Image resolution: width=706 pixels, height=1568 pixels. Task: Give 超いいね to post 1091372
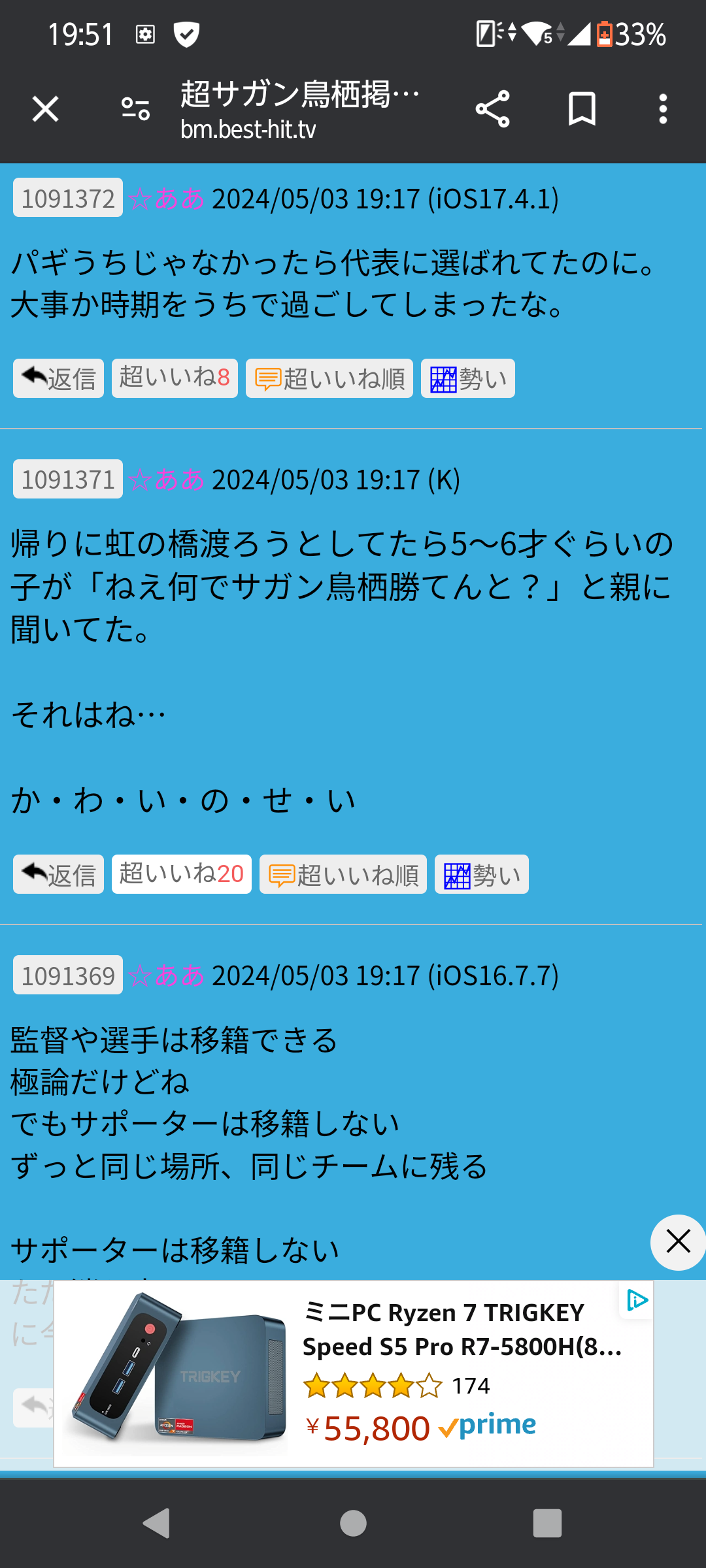(x=175, y=378)
